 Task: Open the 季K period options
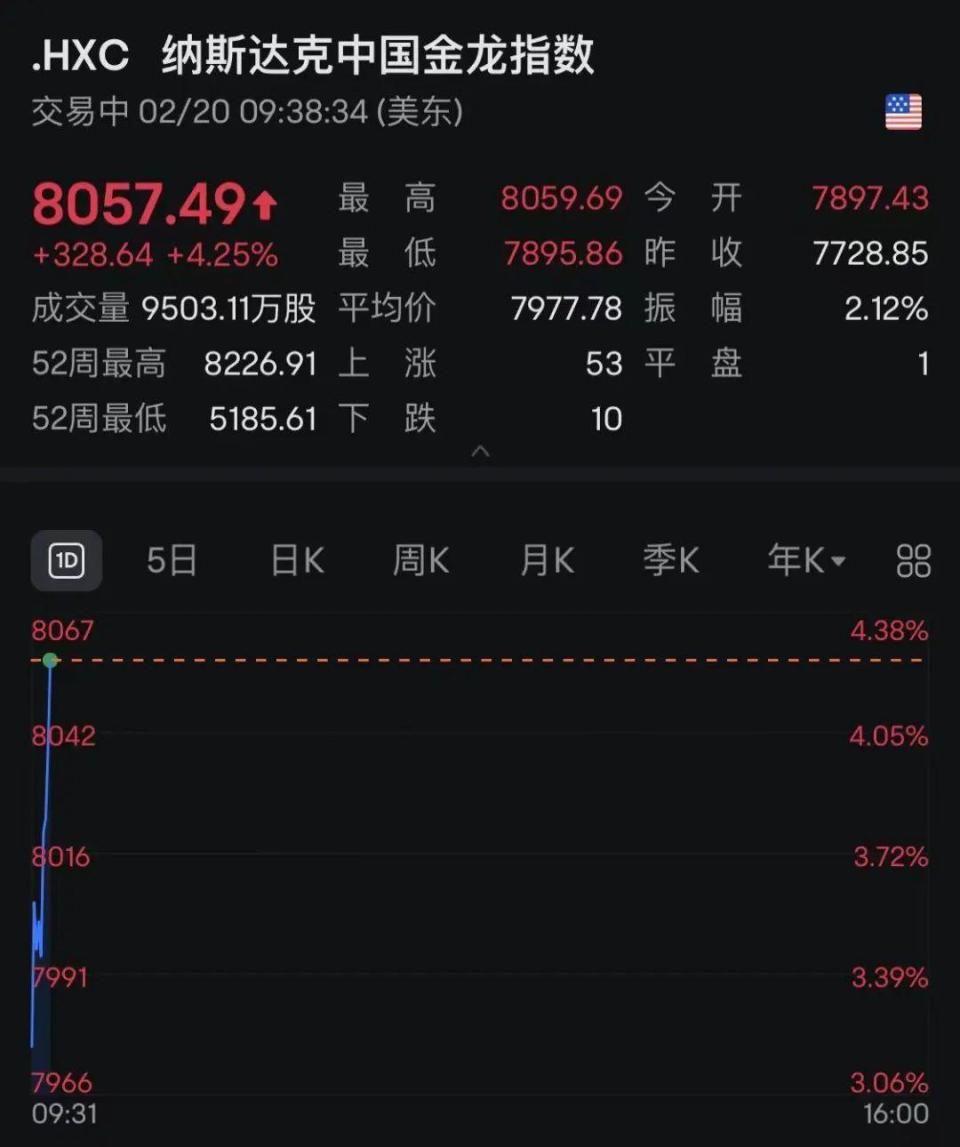(x=670, y=561)
